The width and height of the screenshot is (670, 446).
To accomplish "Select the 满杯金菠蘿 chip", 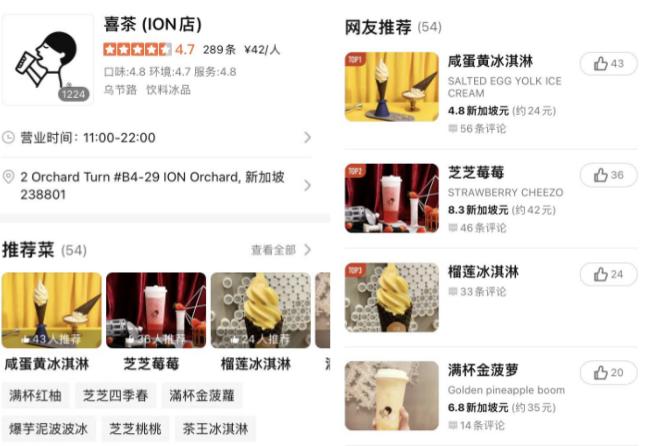I will tap(201, 396).
